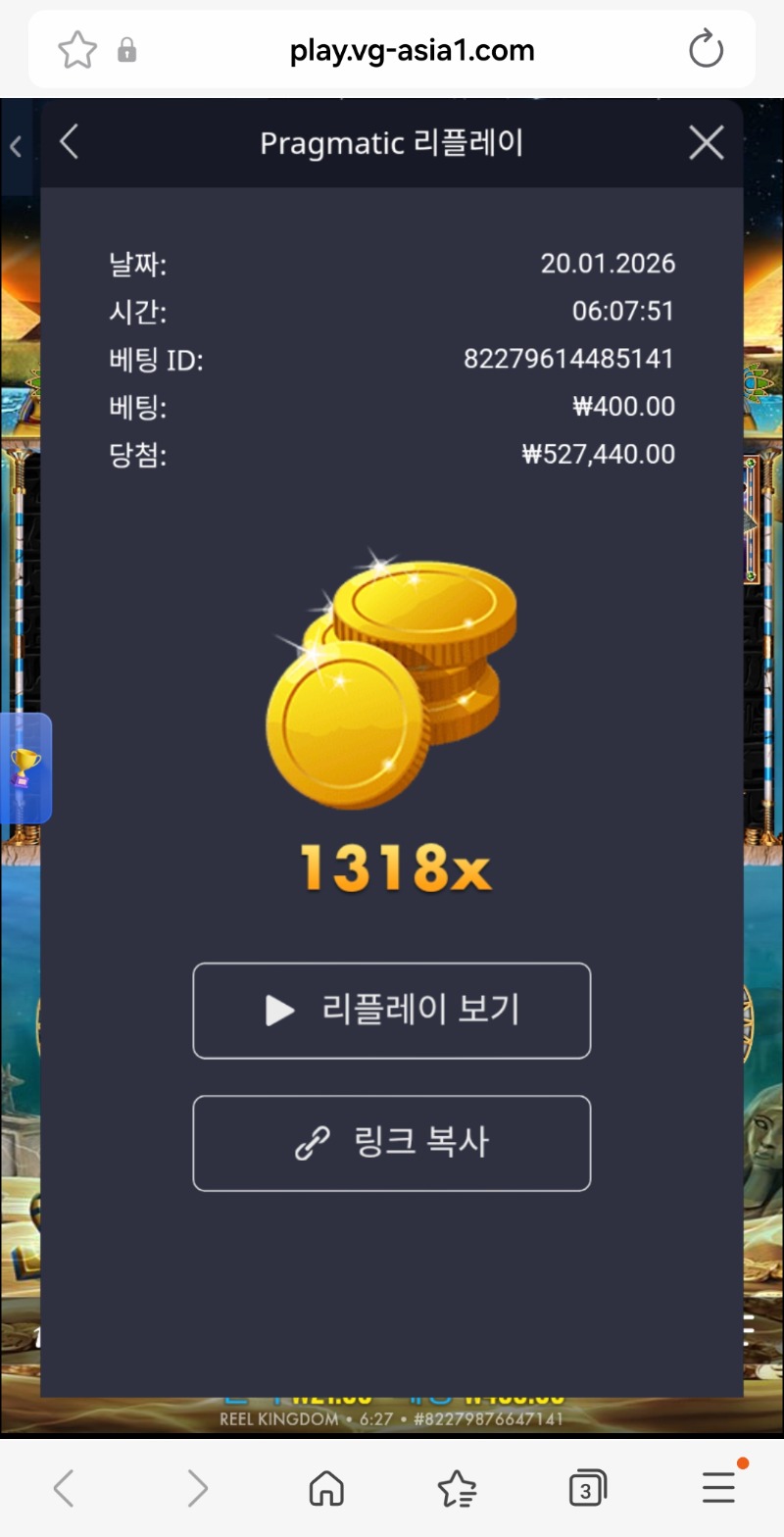Open the browser bookmarks list
This screenshot has height=1537, width=784.
coord(457,1489)
